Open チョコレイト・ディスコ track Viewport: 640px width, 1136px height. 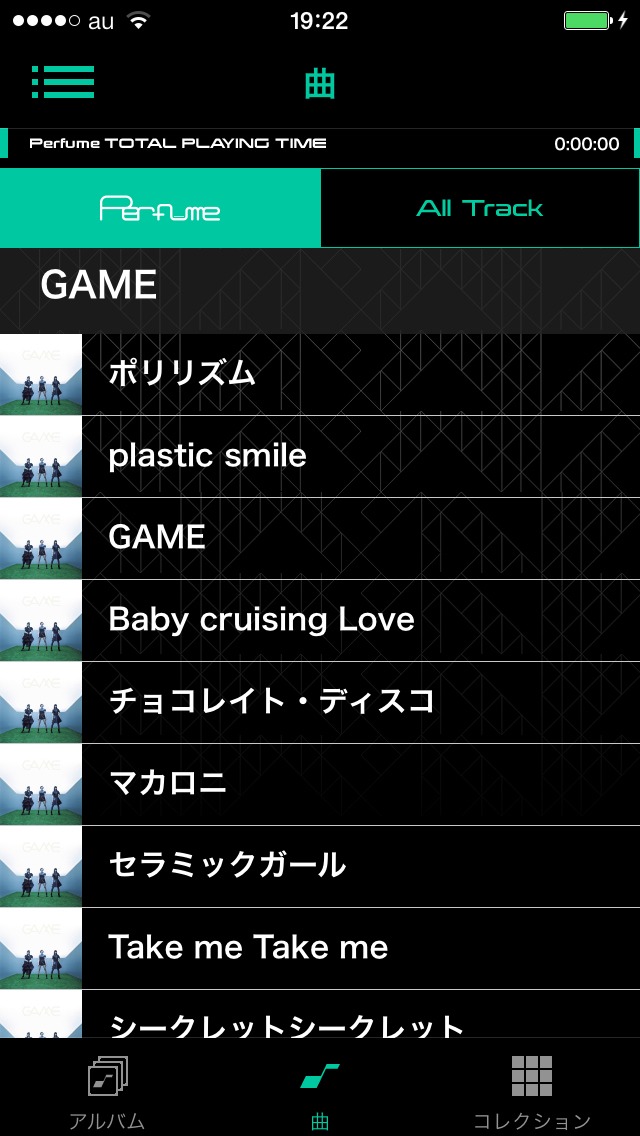(320, 702)
